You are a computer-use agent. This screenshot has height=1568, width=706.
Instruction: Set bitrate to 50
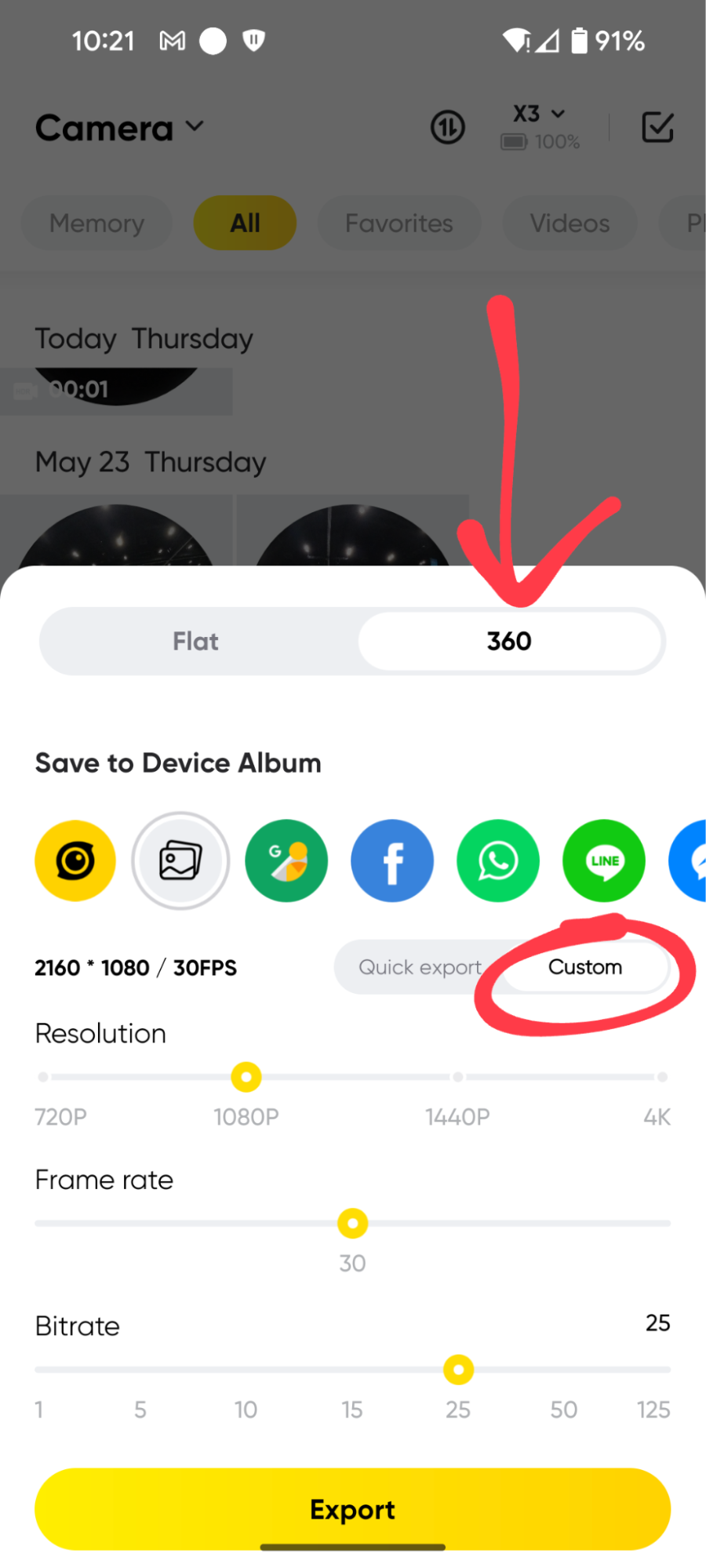point(564,1370)
